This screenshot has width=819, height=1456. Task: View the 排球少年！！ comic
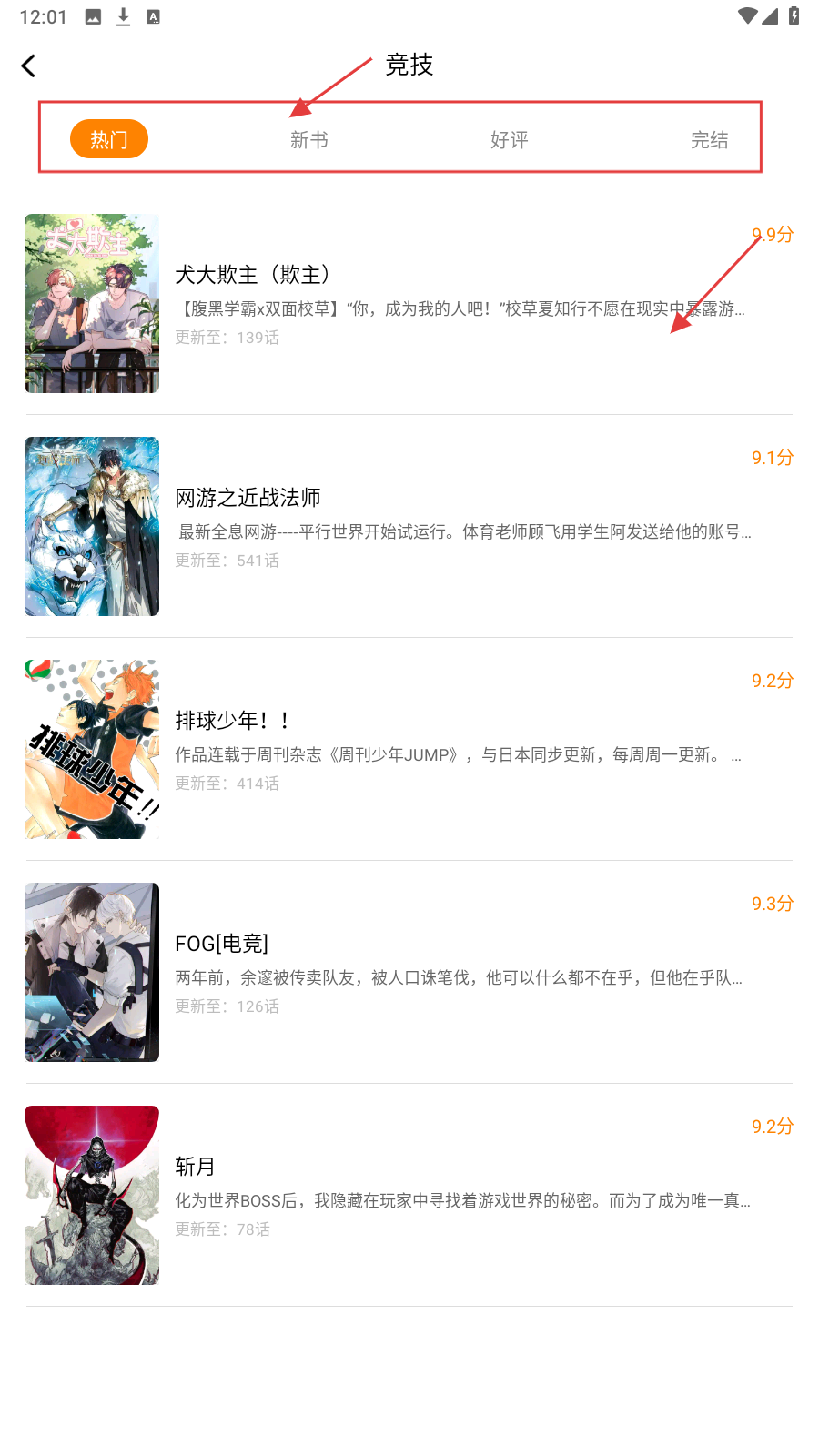(x=233, y=721)
